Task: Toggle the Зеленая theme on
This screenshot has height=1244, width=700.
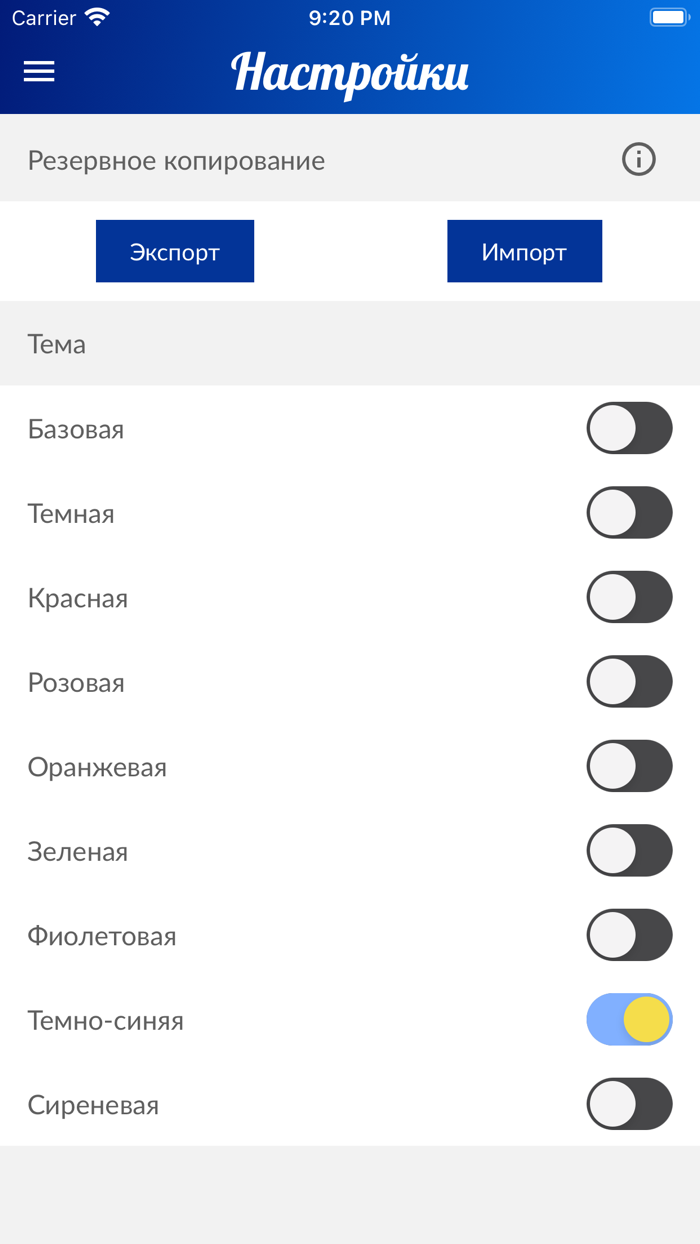Action: tap(629, 851)
